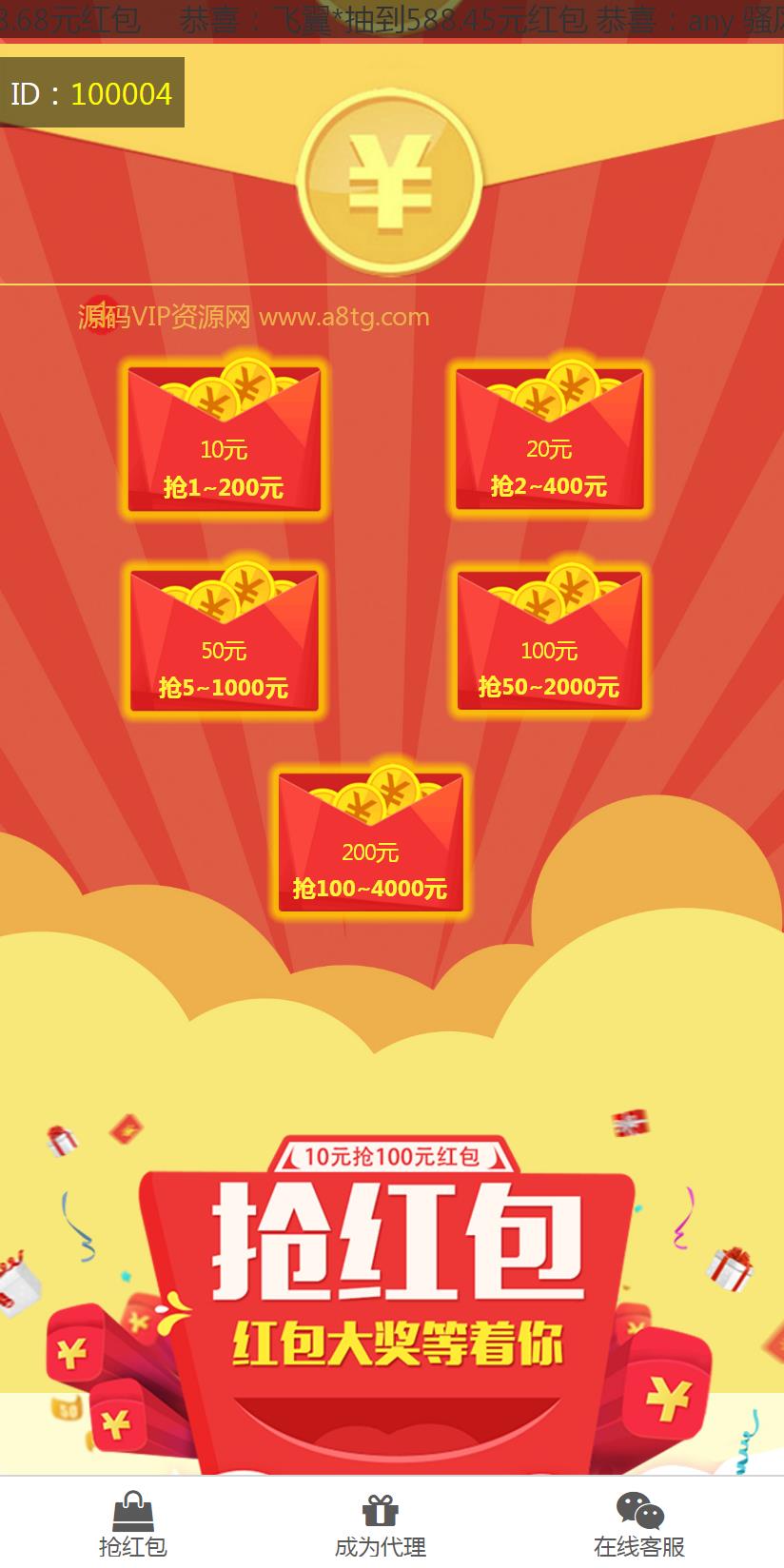This screenshot has height=1568, width=784.
Task: Grab the 100元 red envelope
Action: point(549,640)
